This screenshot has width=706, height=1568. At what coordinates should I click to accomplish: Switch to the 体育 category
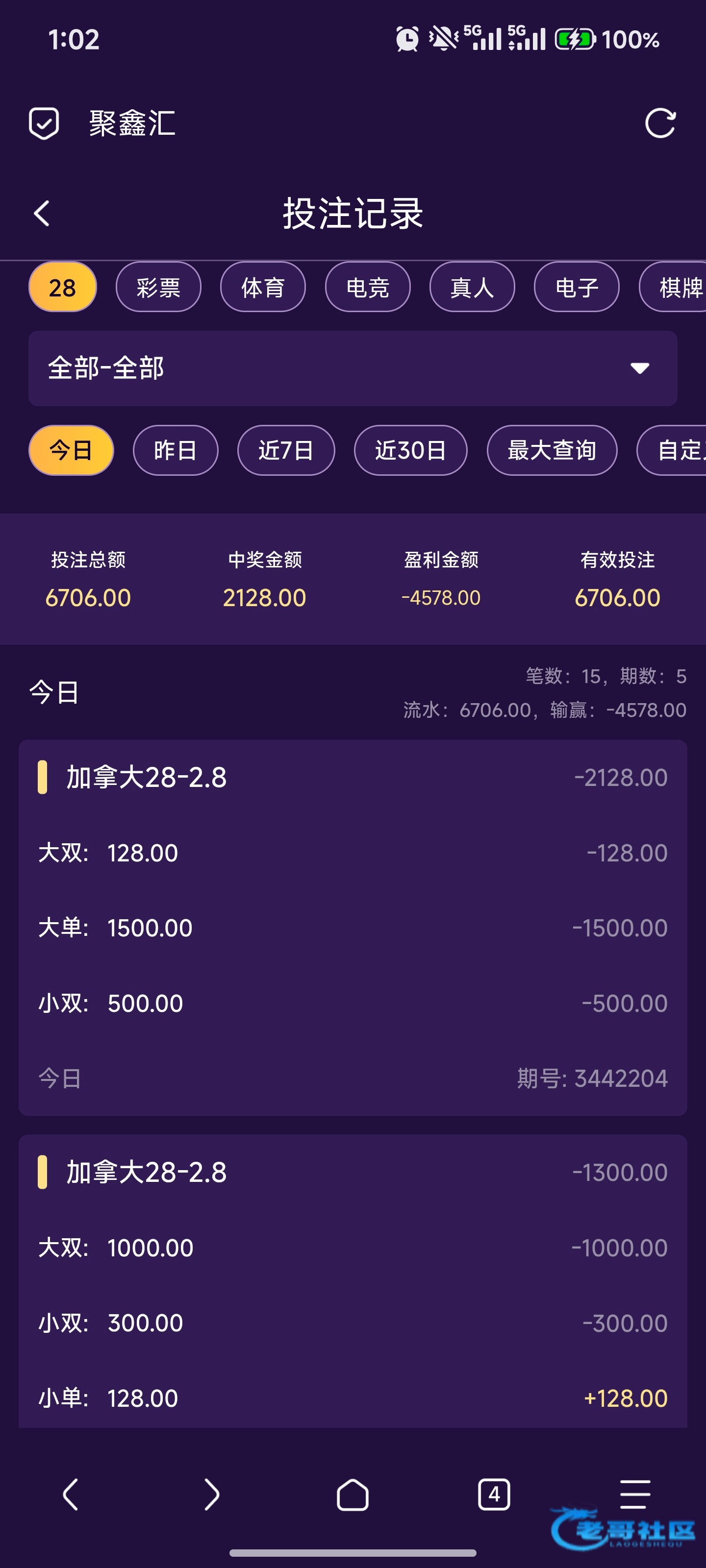click(x=262, y=287)
